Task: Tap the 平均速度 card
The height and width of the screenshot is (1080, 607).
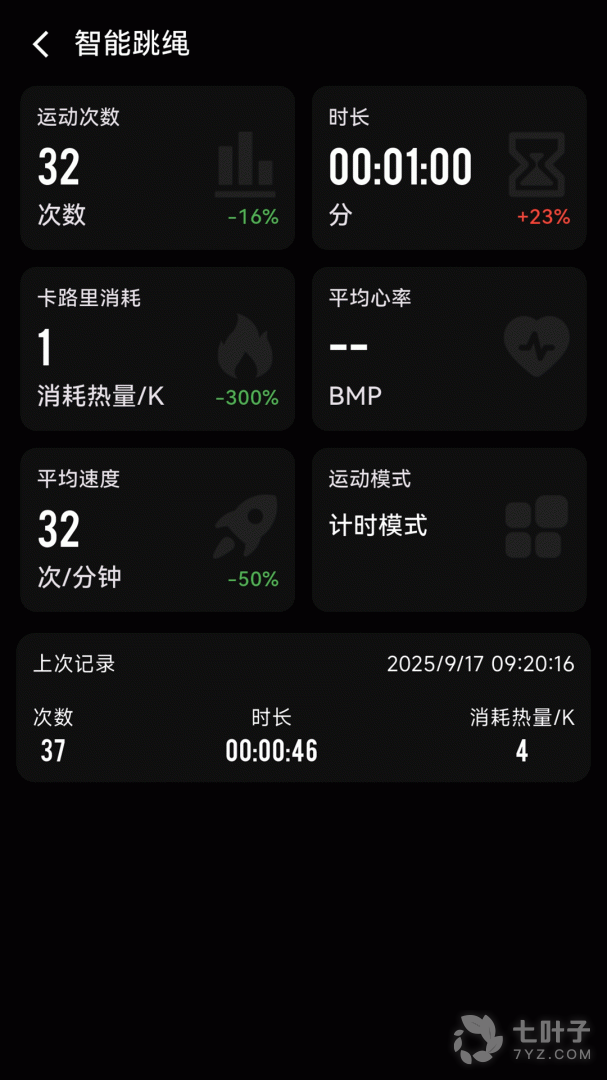Action: 158,529
